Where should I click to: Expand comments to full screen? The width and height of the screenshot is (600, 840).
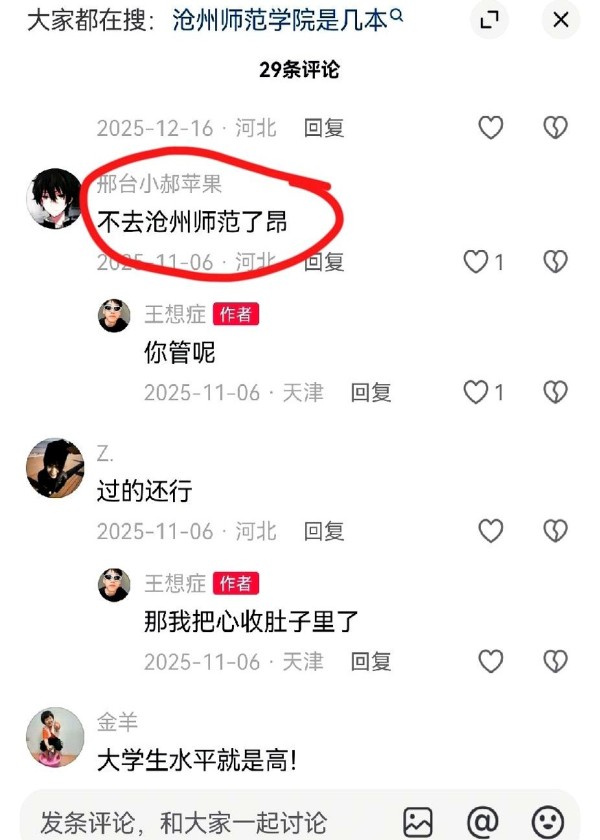489,20
